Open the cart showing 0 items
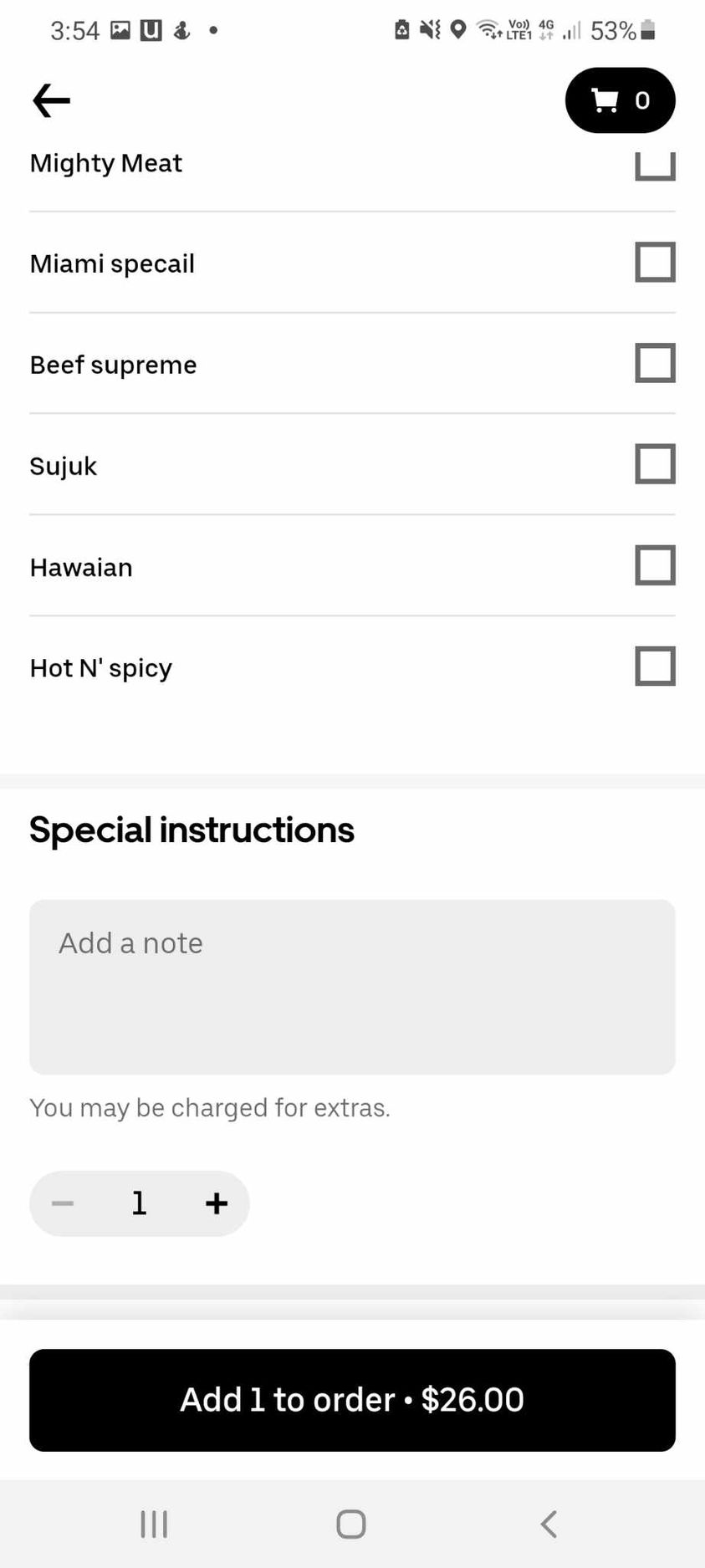 620,100
